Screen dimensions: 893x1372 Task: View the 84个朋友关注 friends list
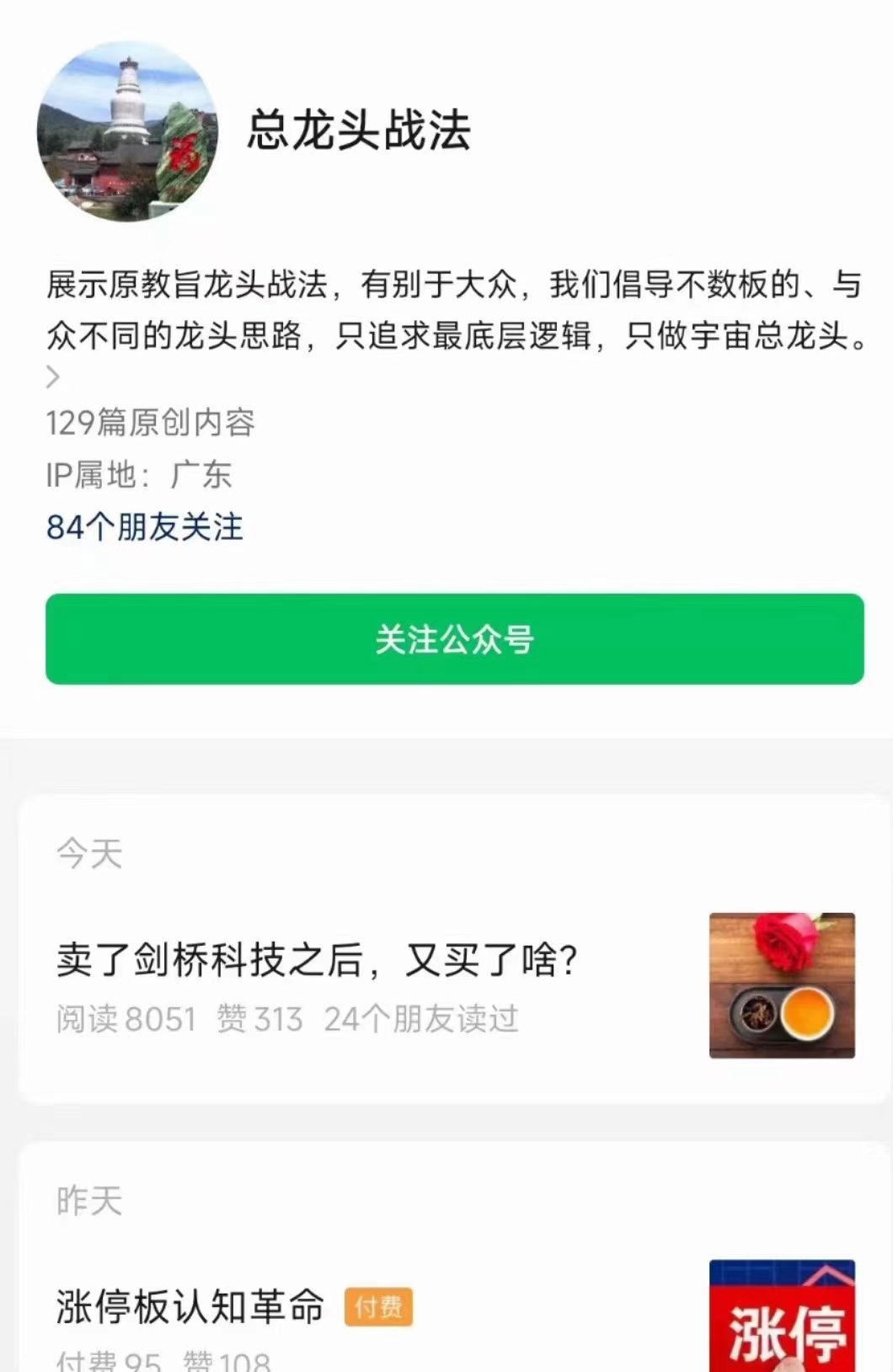coord(143,526)
